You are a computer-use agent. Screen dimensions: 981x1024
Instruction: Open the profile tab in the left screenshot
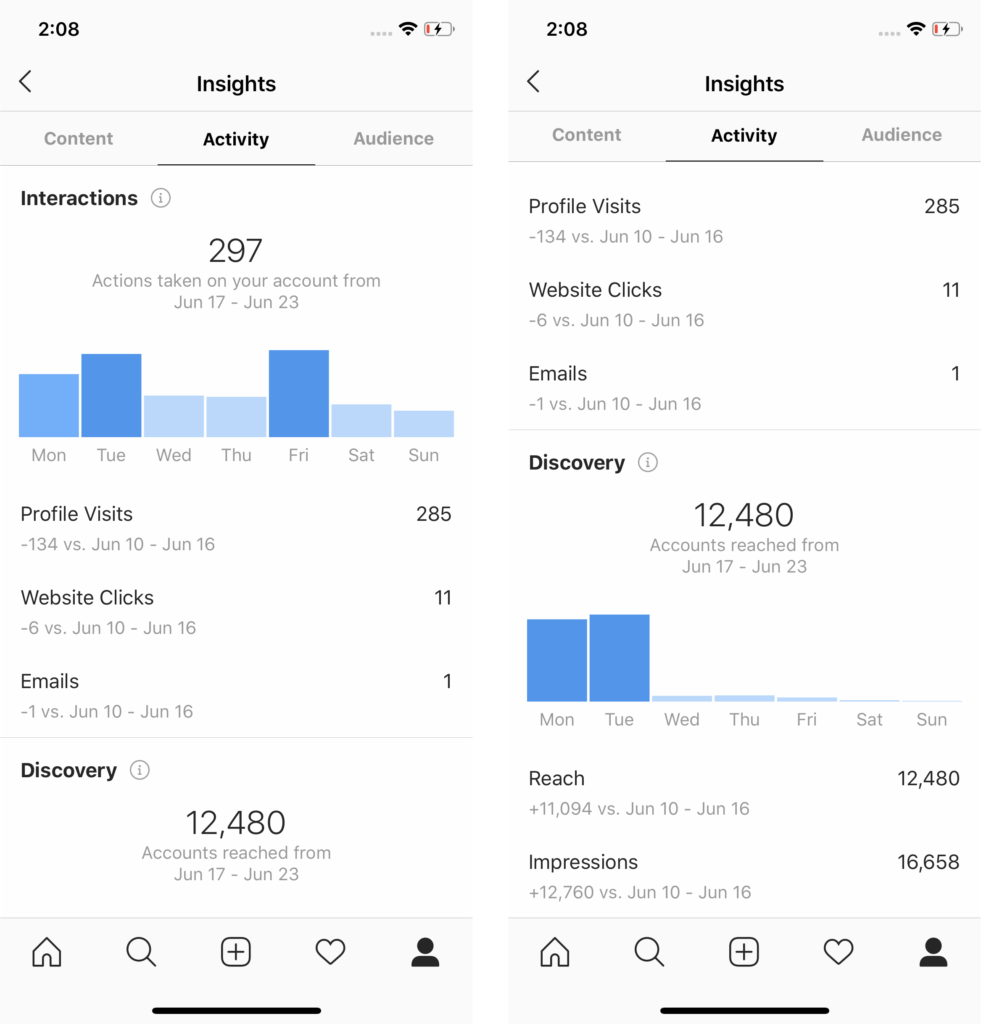point(425,952)
